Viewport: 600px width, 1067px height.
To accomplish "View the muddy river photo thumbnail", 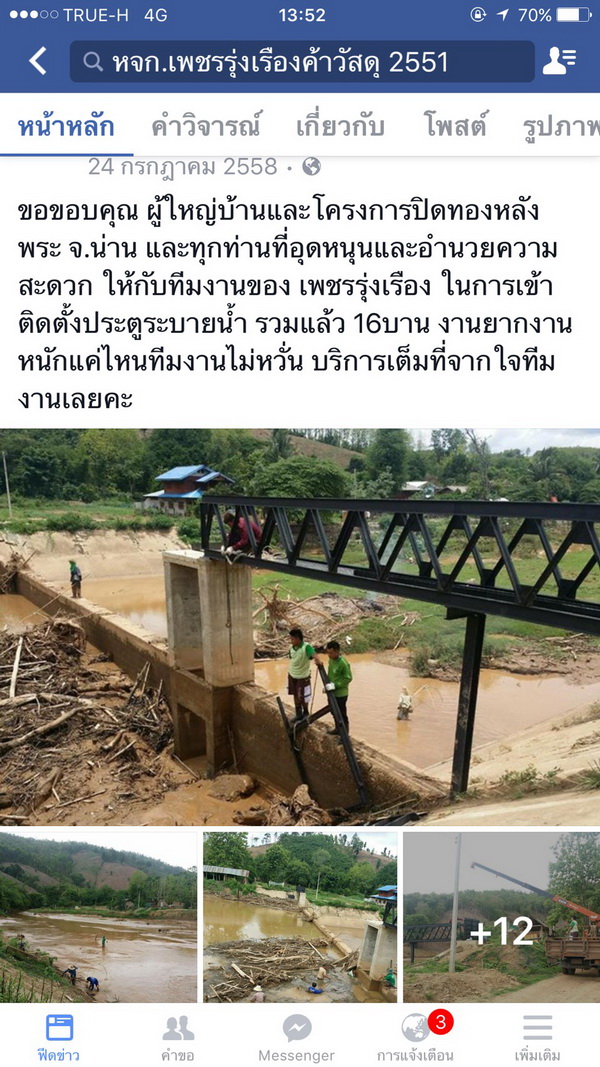I will (x=98, y=917).
